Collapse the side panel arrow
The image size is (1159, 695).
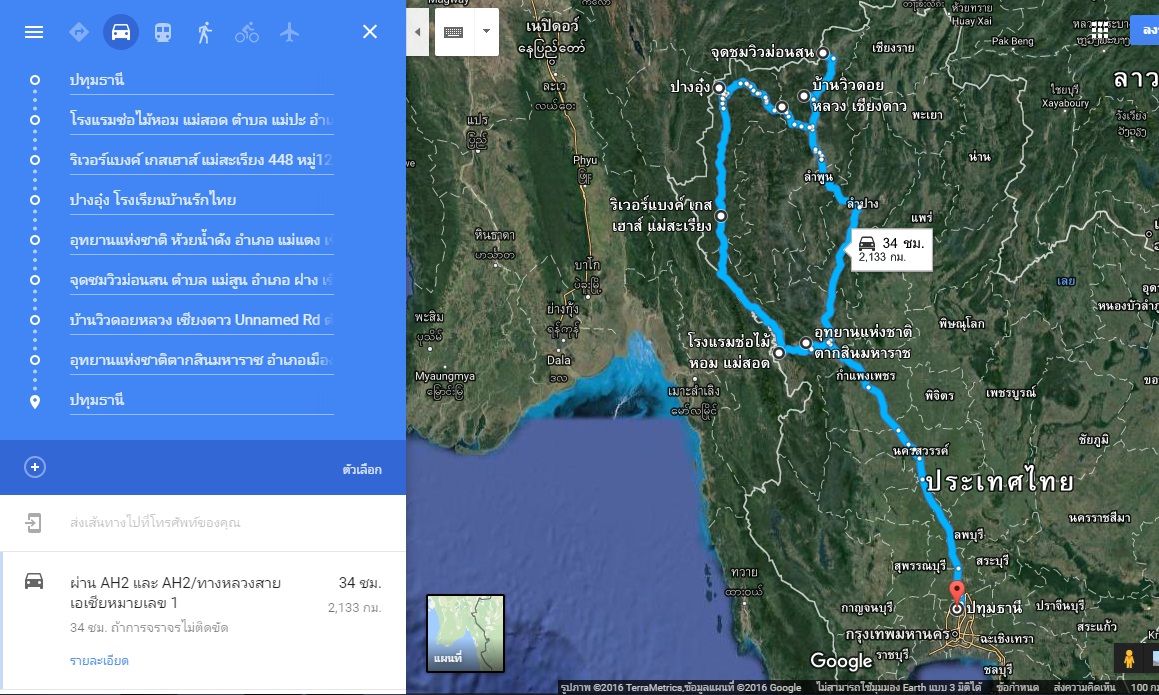pyautogui.click(x=417, y=32)
